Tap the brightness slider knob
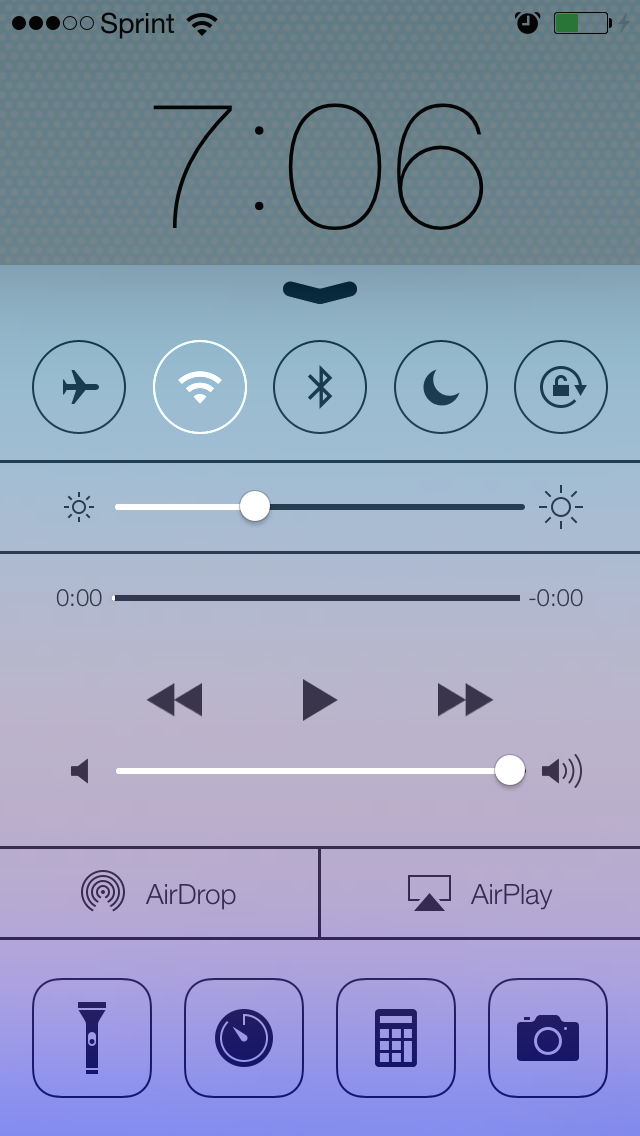 point(255,506)
